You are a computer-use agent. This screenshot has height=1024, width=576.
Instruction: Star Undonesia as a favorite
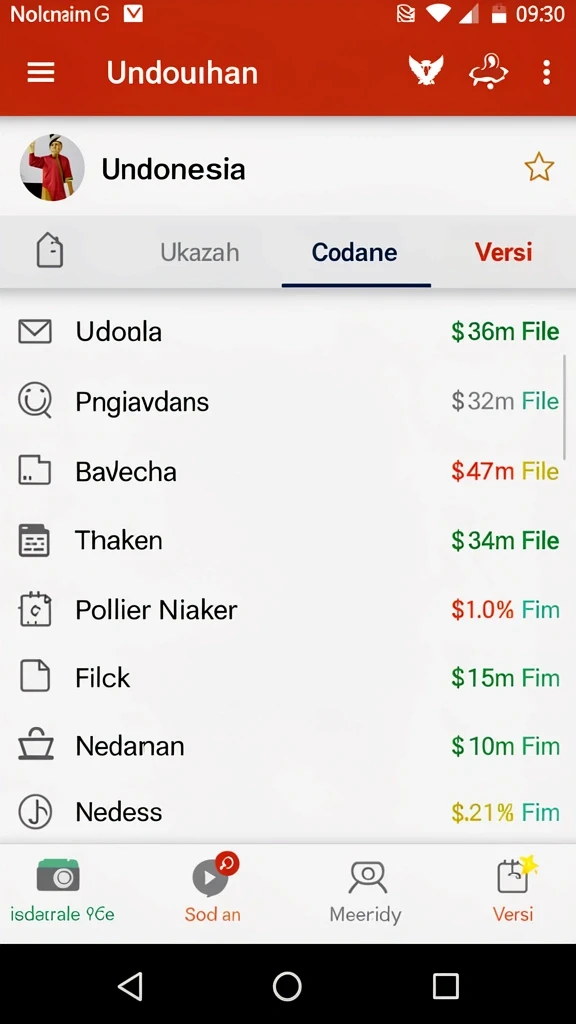(x=539, y=168)
